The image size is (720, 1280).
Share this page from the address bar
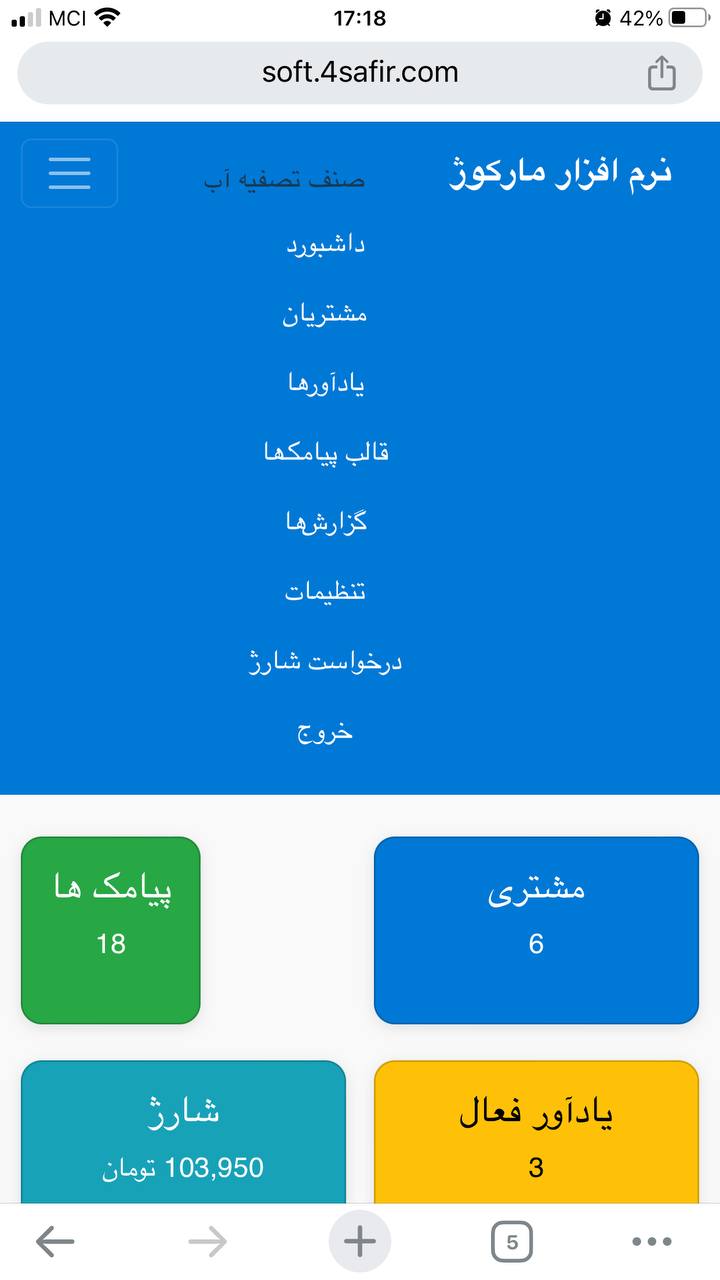(662, 73)
